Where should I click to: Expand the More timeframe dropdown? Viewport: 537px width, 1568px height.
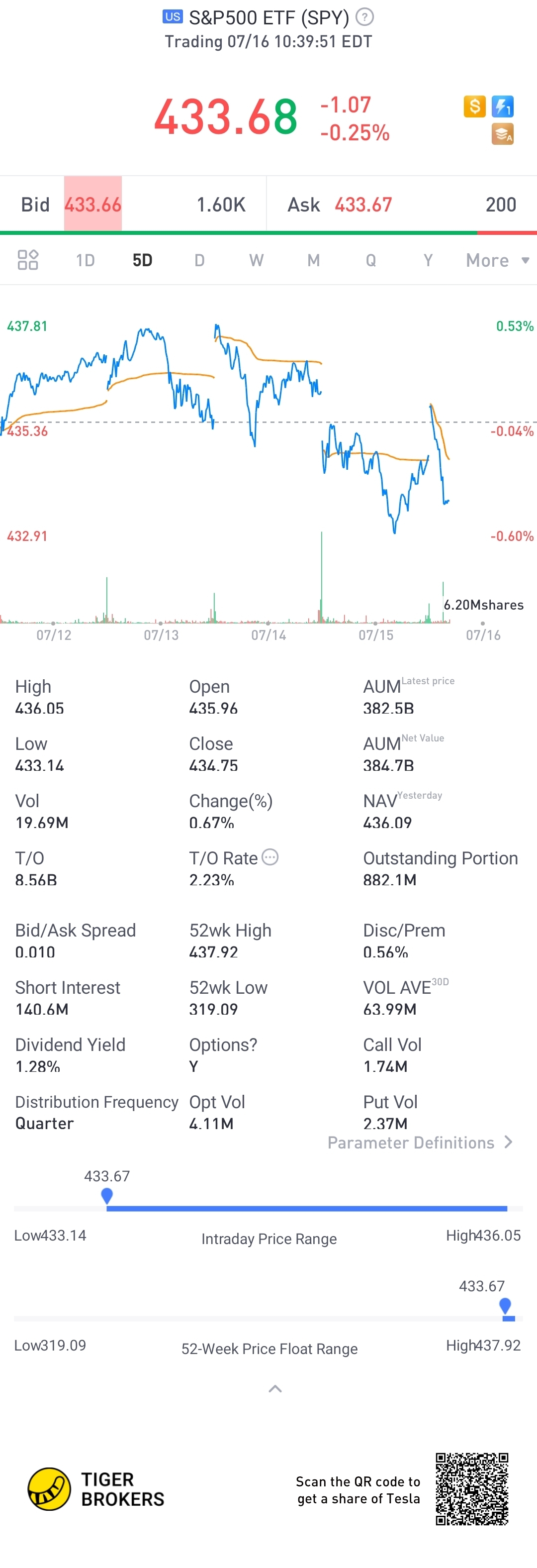point(497,261)
